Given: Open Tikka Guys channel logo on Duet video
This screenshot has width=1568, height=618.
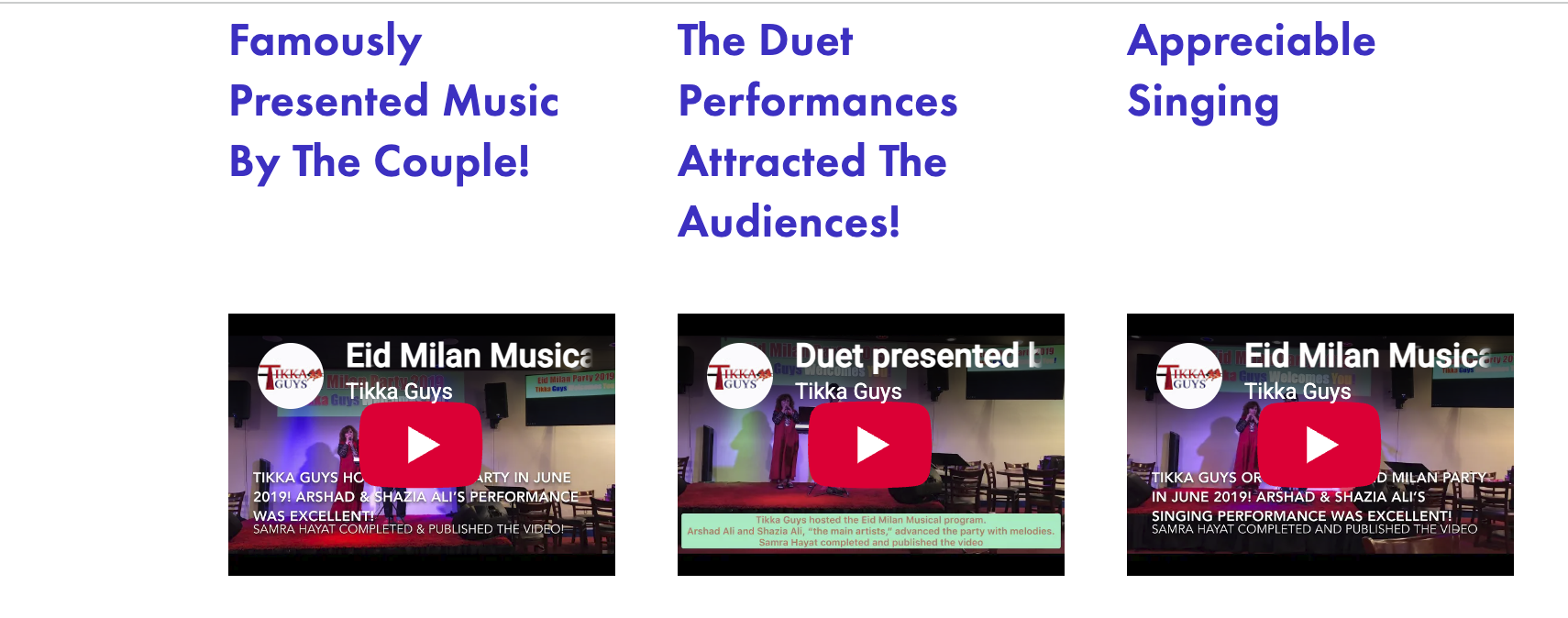Looking at the screenshot, I should coord(740,376).
